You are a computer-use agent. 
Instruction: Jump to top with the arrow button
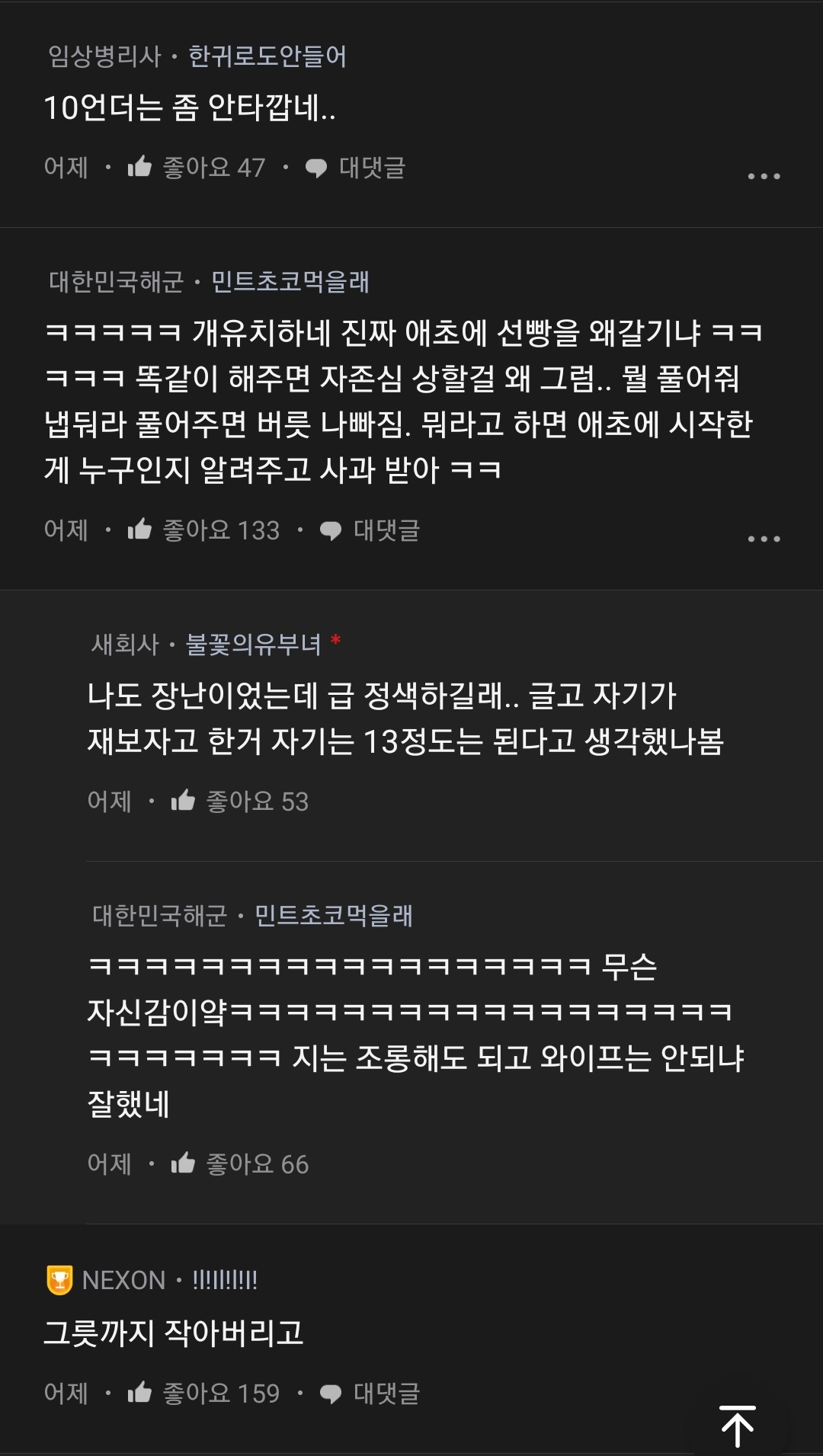coord(737,1426)
